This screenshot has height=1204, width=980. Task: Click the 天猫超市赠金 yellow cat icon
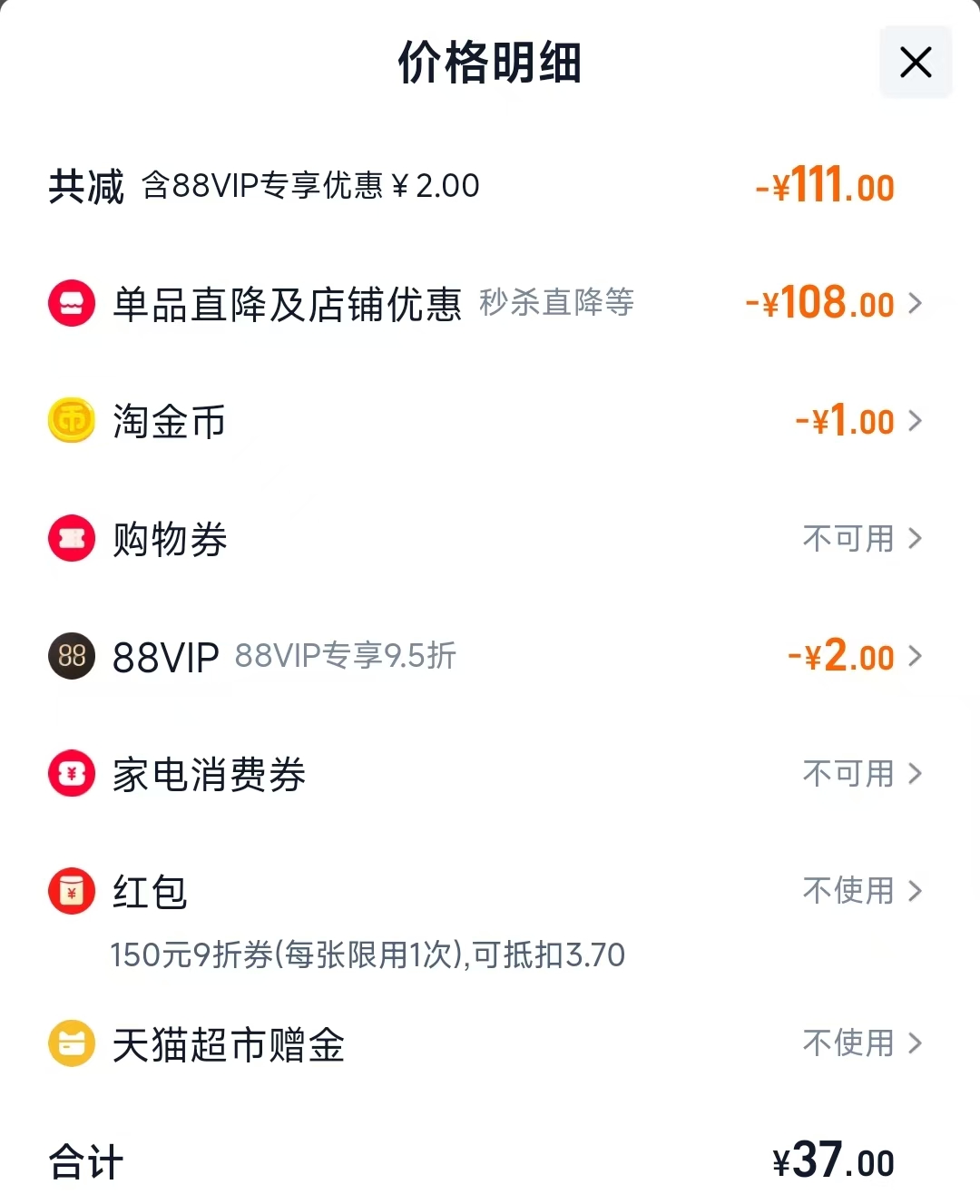click(71, 1043)
